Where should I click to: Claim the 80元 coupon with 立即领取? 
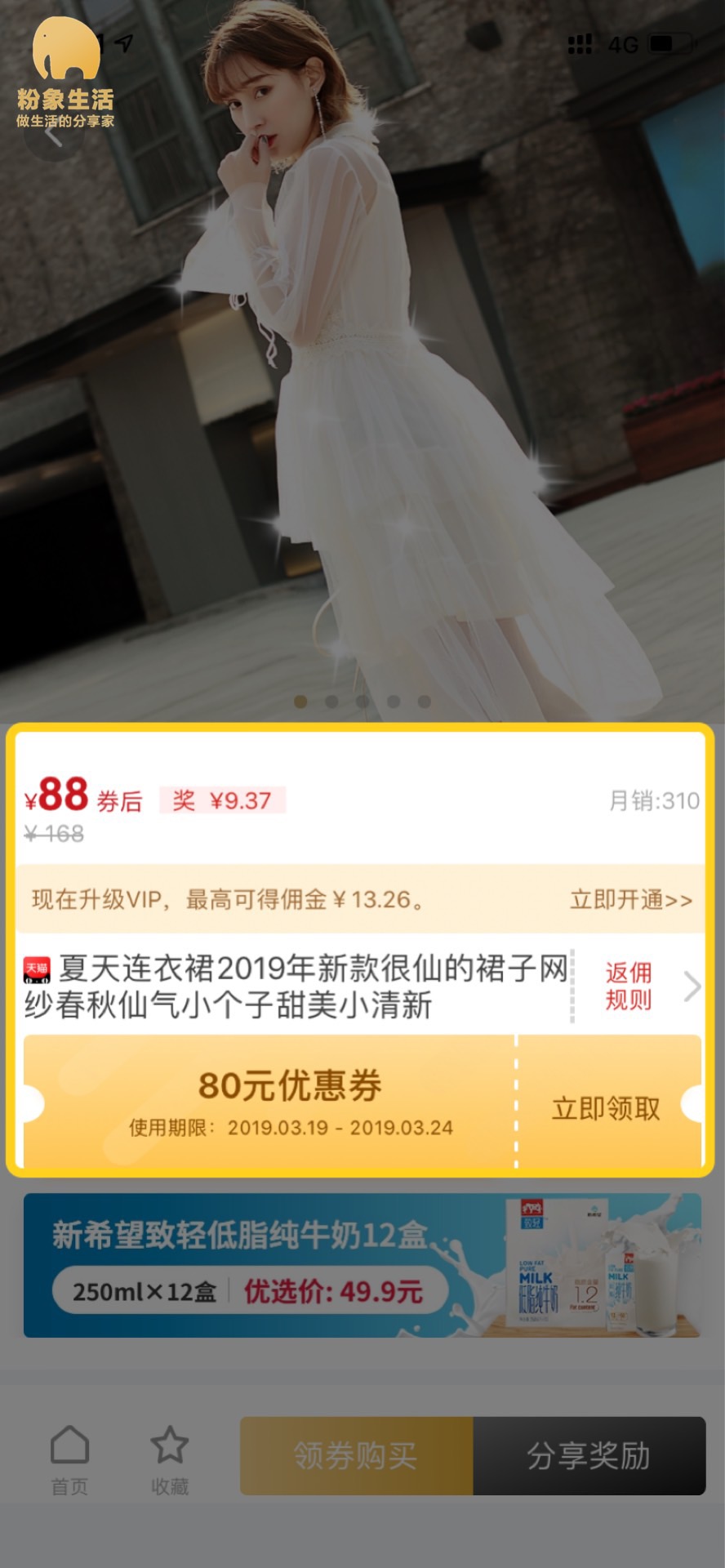(606, 1108)
